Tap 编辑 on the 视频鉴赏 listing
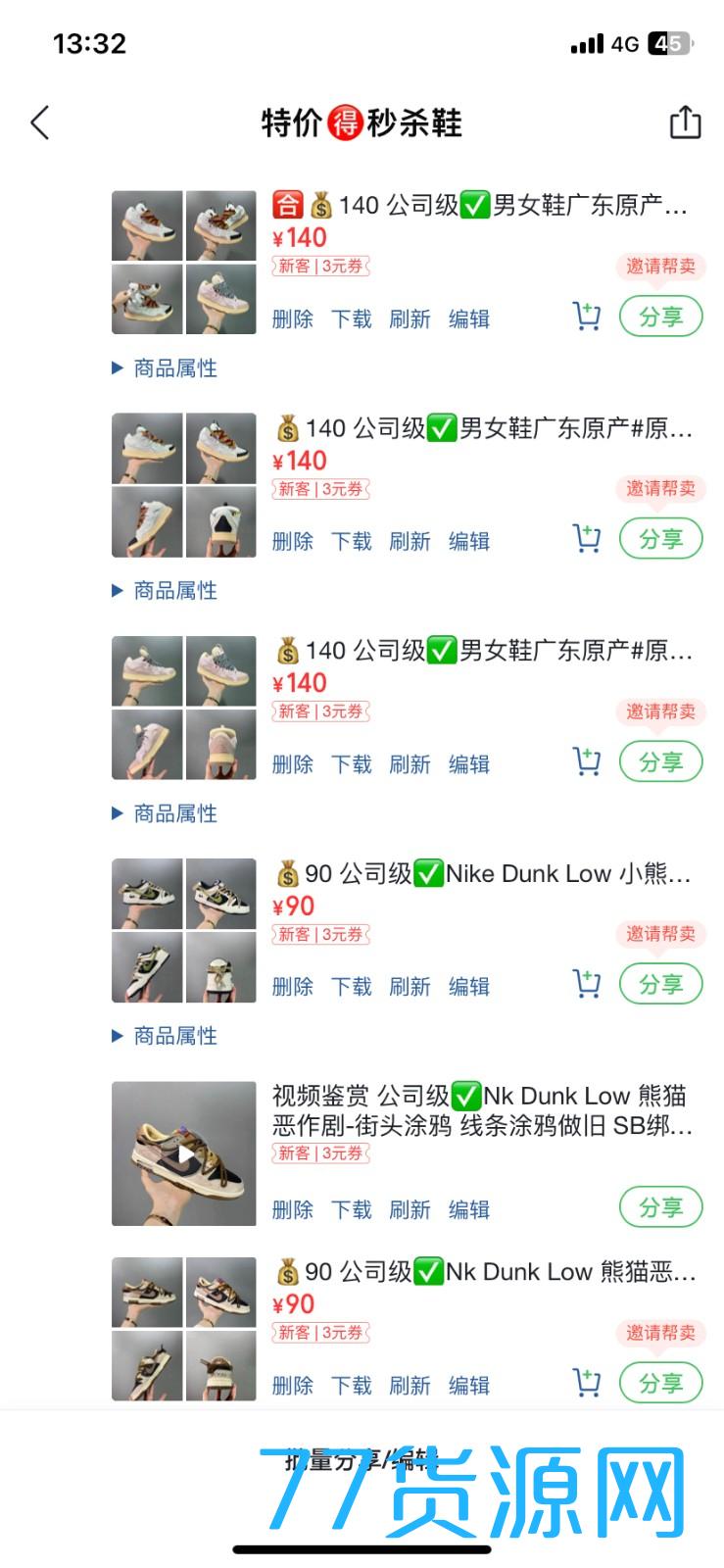 [x=468, y=1209]
